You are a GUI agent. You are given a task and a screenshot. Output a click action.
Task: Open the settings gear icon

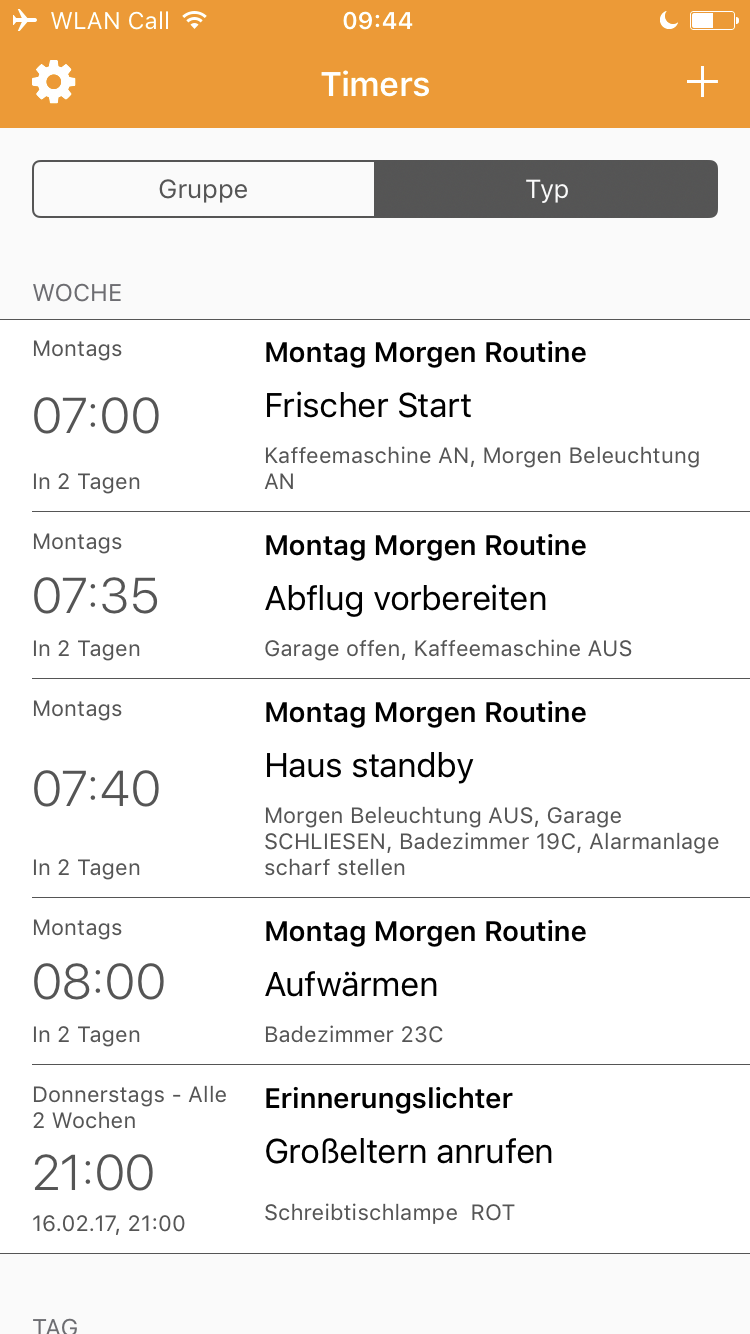tap(54, 82)
